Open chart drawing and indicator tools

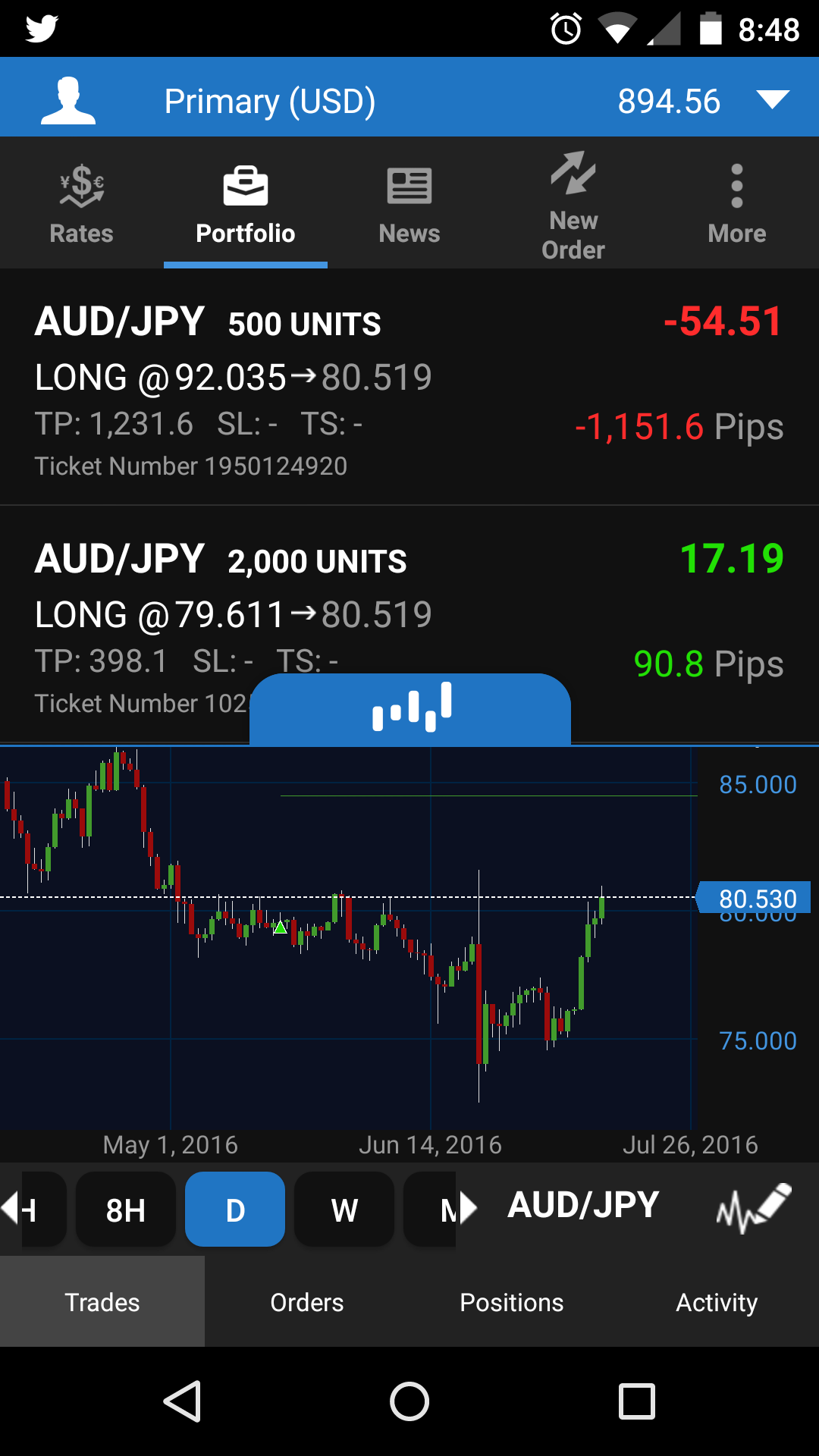[753, 1207]
